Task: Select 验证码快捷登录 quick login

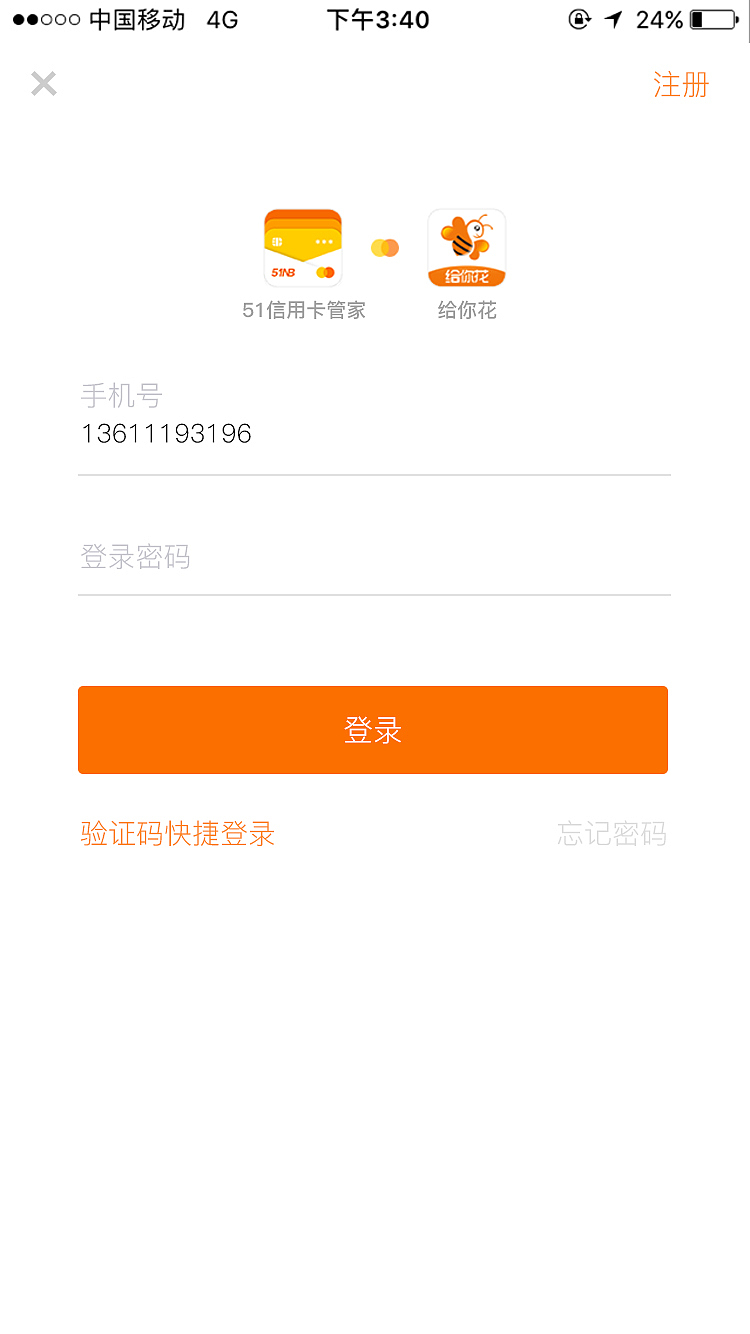Action: 177,834
